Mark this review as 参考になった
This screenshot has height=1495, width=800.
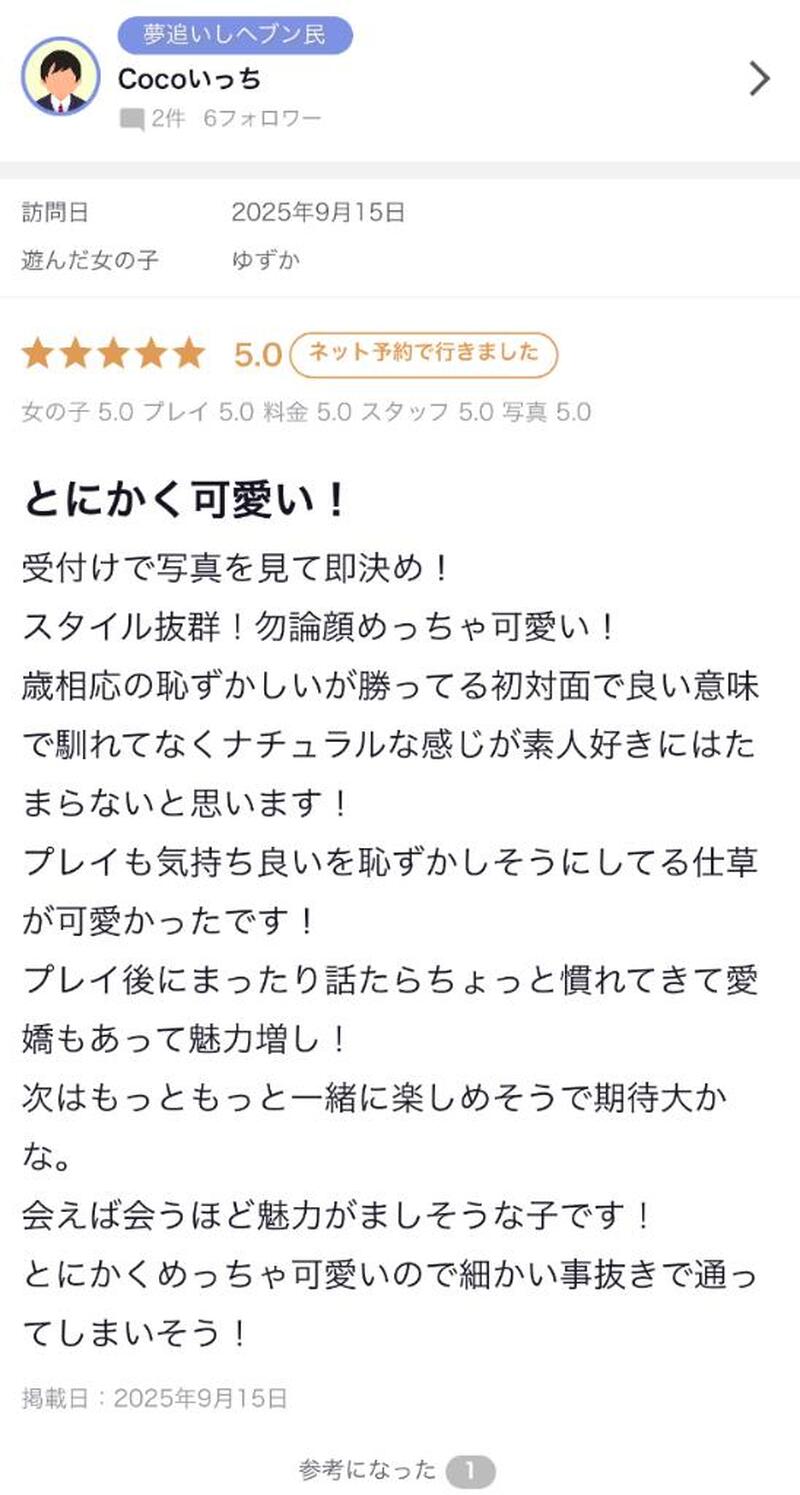397,1470
